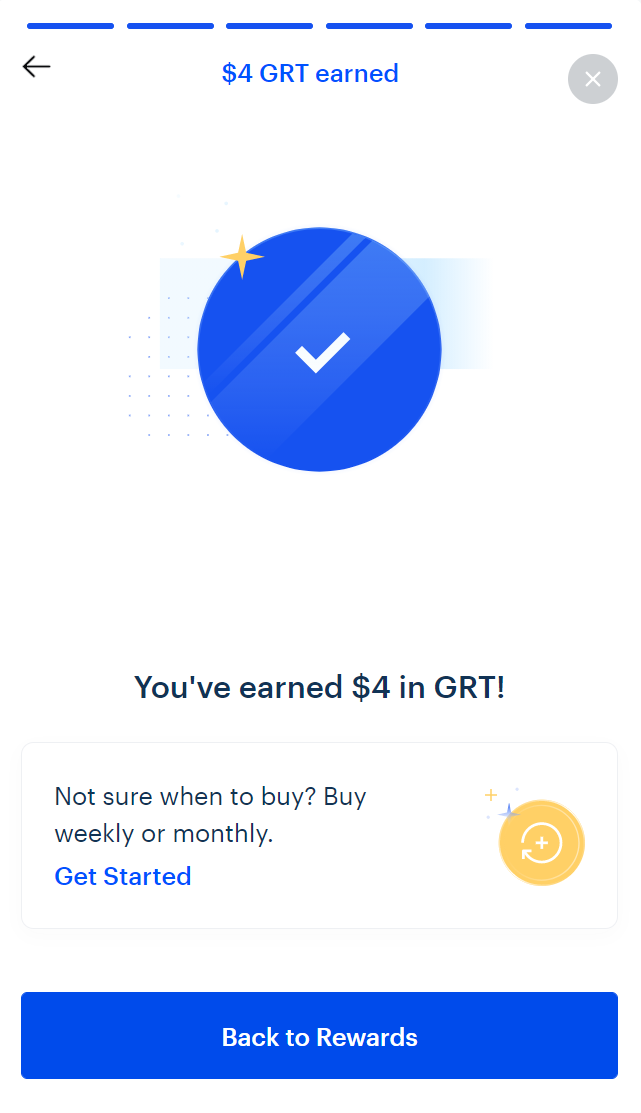641x1113 pixels.
Task: Close the rewards earned screen
Action: click(x=593, y=79)
